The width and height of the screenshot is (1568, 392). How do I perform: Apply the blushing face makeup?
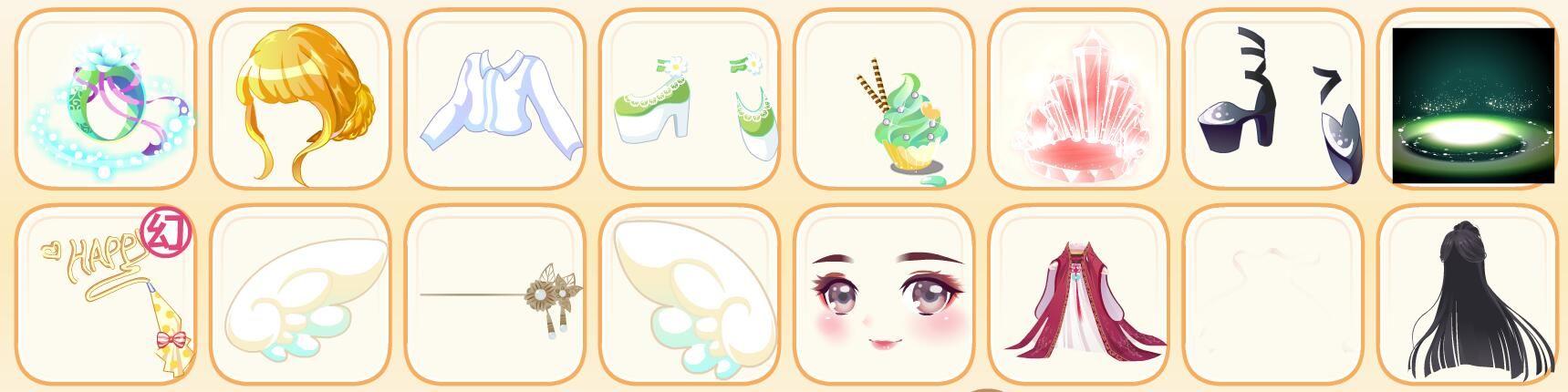[x=884, y=294]
